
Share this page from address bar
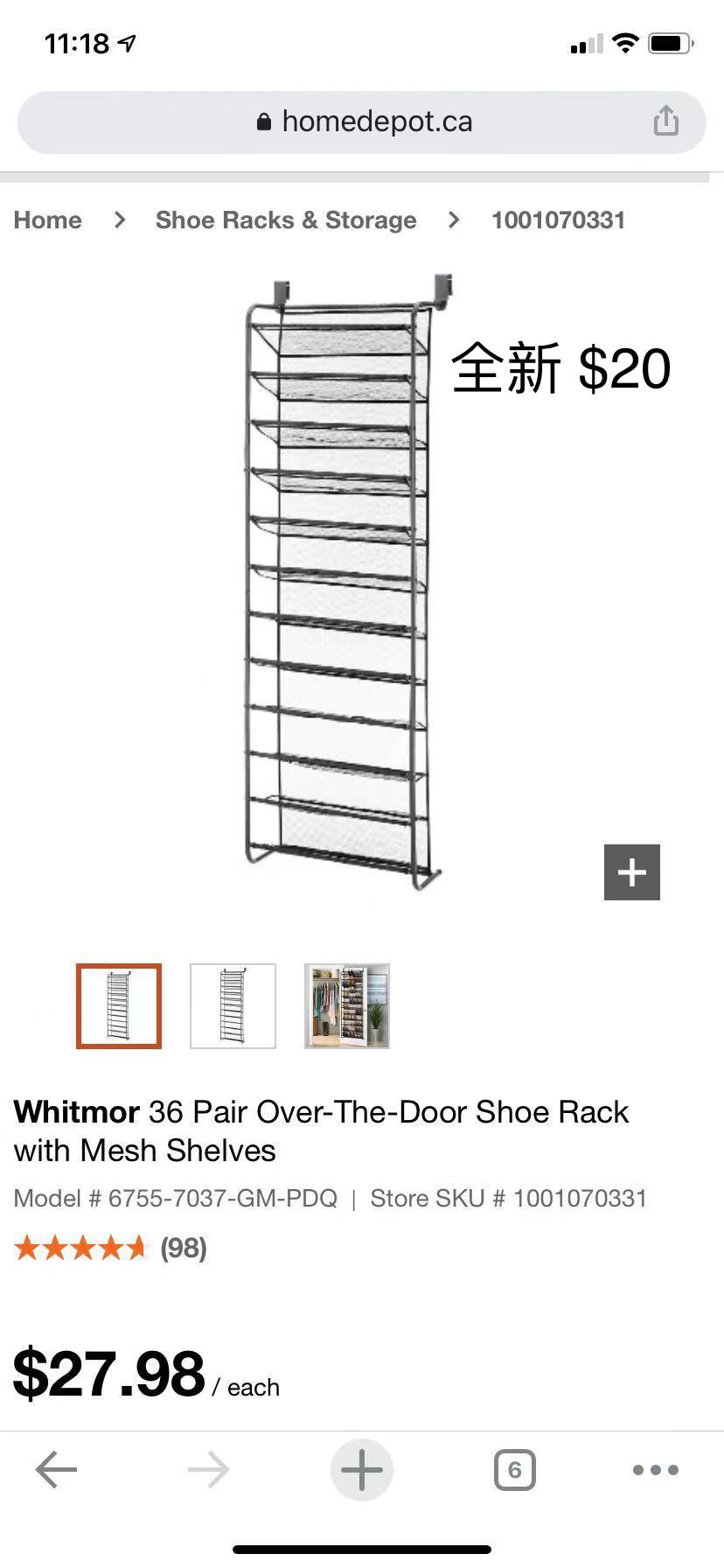point(665,121)
